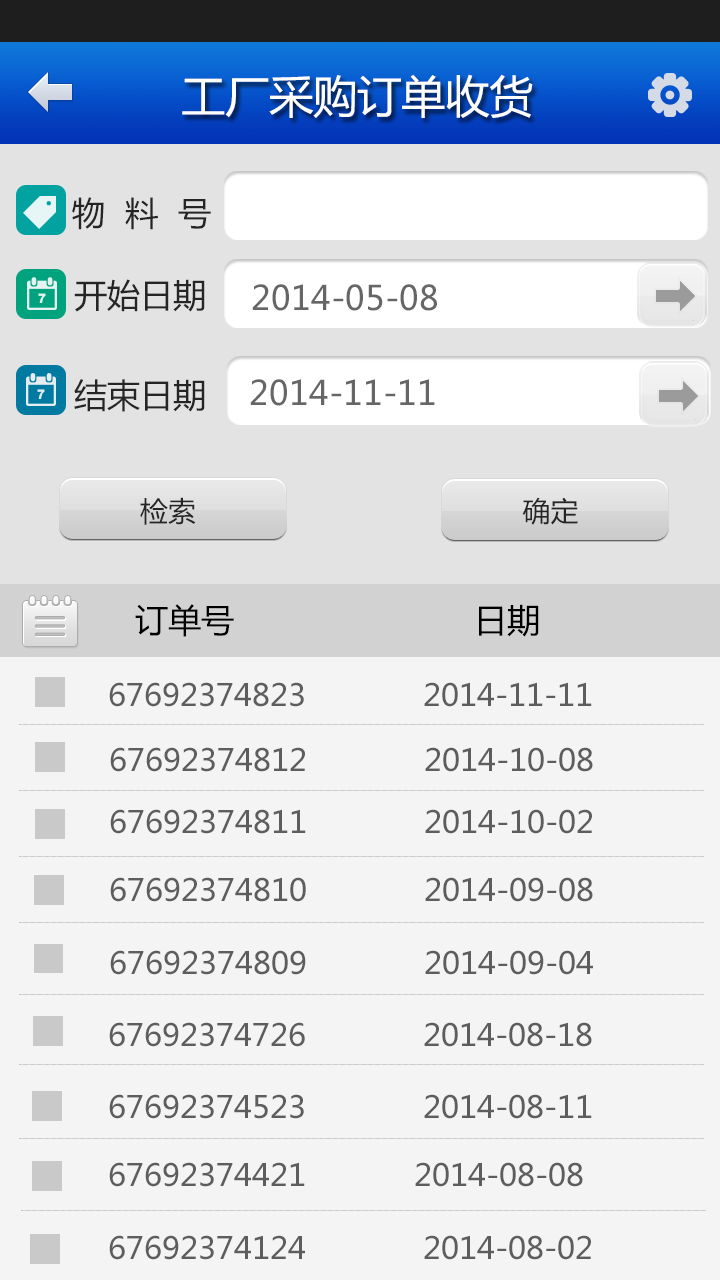Open settings via the gear icon
Image resolution: width=720 pixels, height=1280 pixels.
669,95
